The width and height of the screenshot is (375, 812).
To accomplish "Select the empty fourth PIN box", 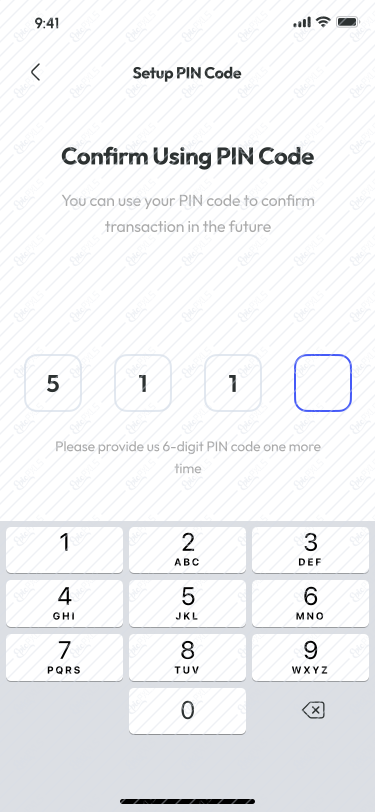I will [323, 383].
